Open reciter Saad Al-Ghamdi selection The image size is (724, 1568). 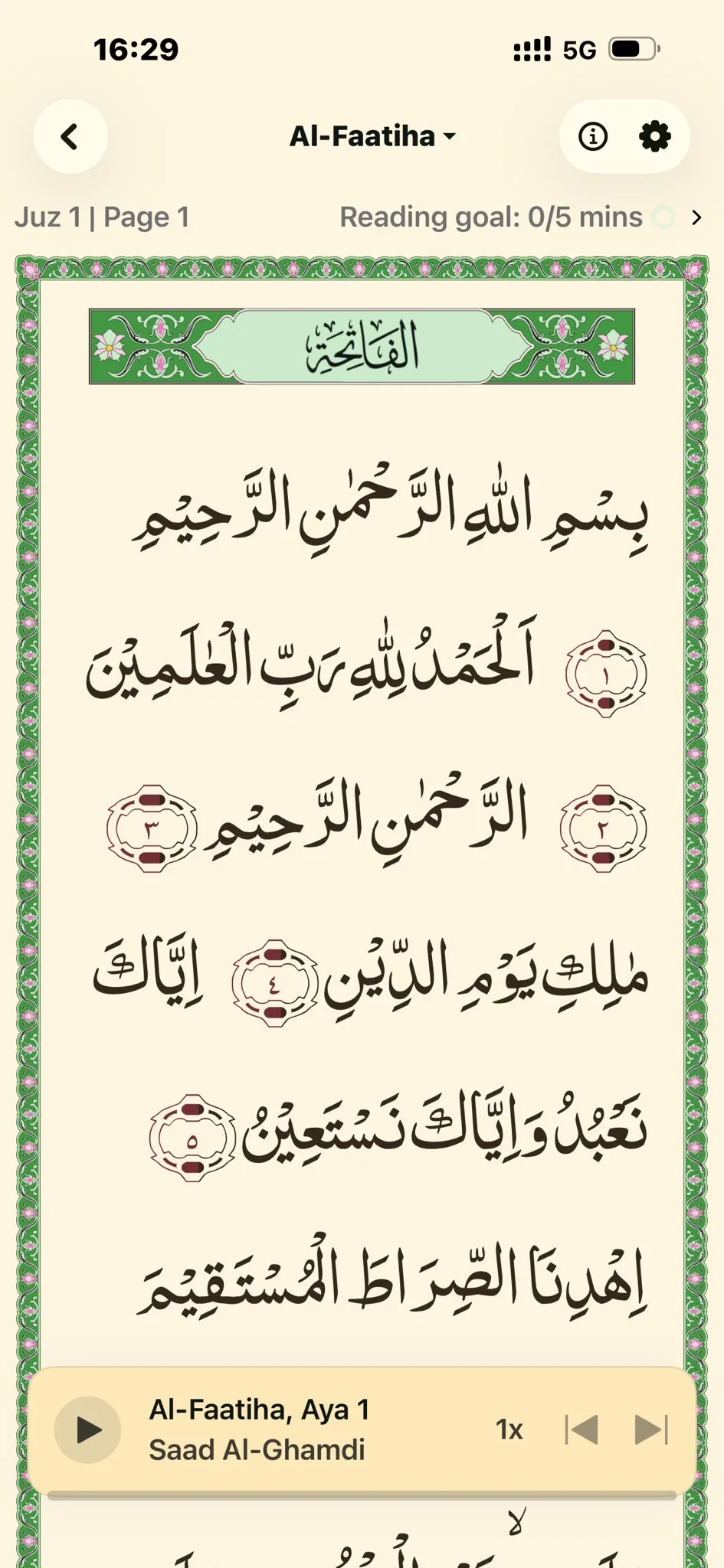(x=257, y=1450)
